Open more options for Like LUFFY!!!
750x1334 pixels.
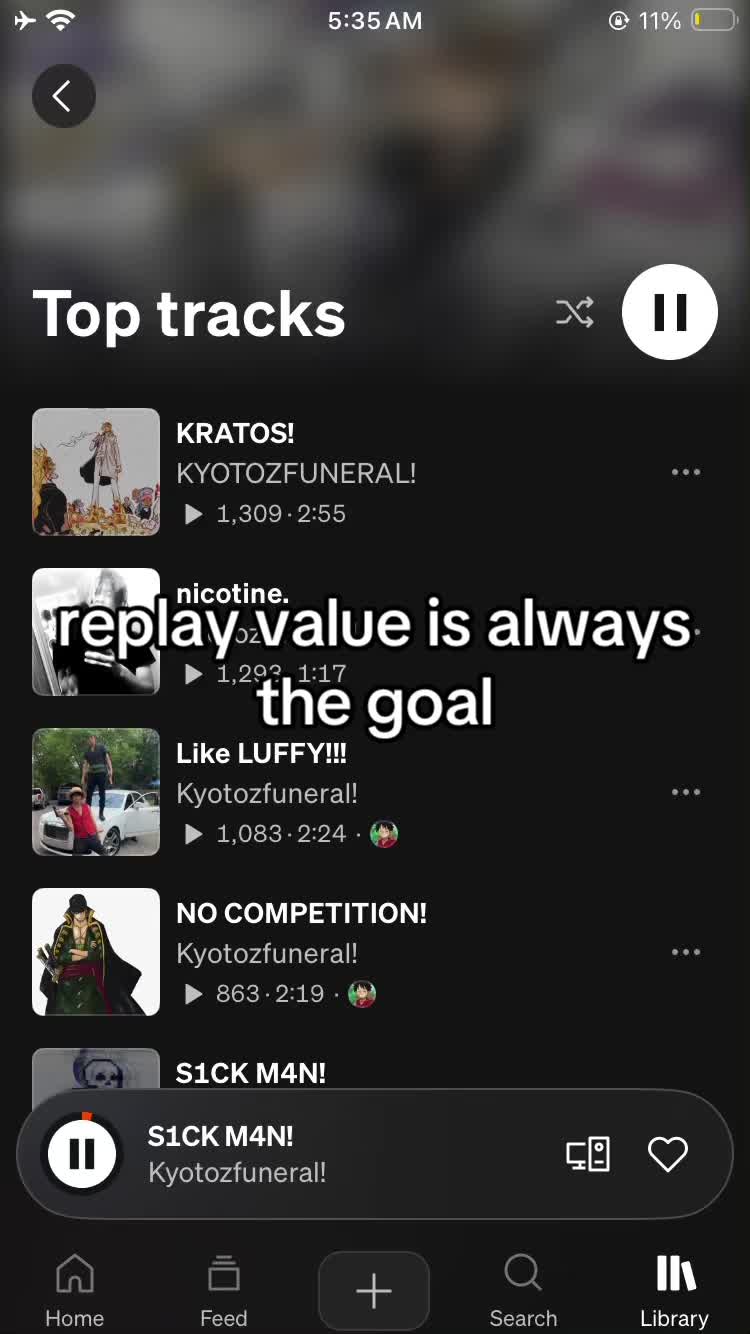click(686, 792)
